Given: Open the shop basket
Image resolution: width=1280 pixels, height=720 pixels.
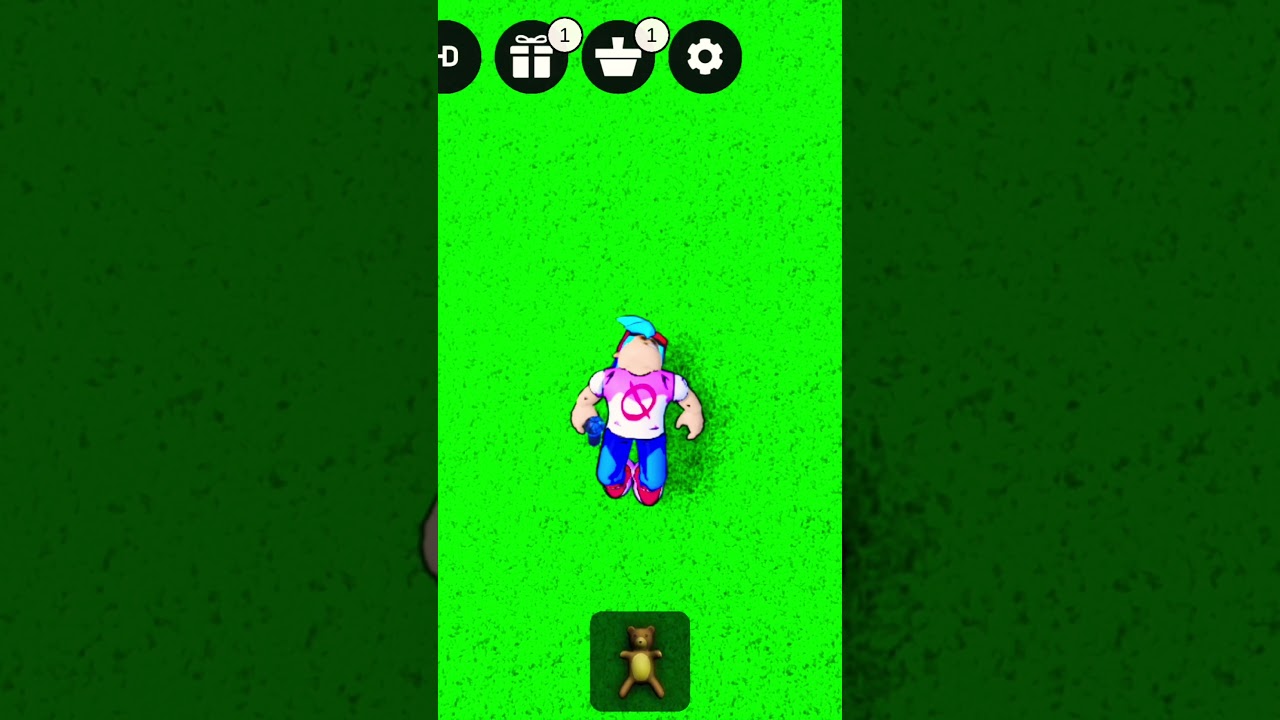Looking at the screenshot, I should tap(618, 58).
